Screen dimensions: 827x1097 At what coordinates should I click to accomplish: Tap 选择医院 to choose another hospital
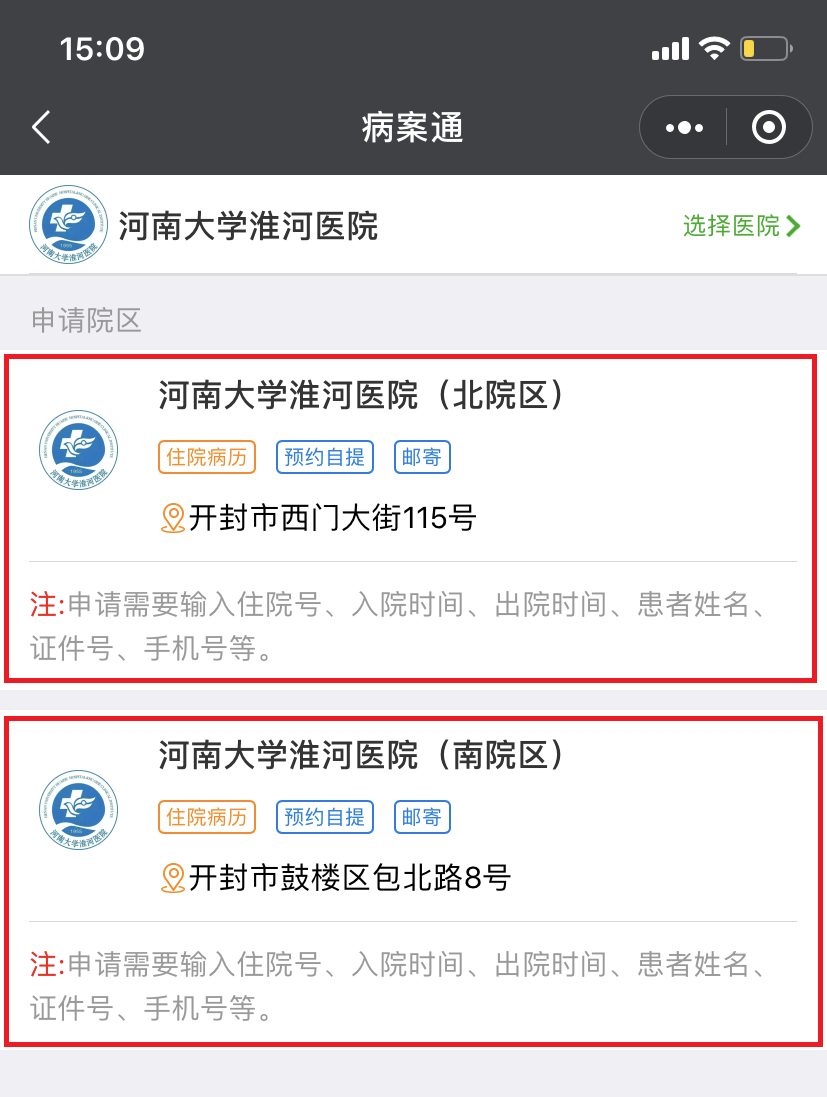point(741,226)
